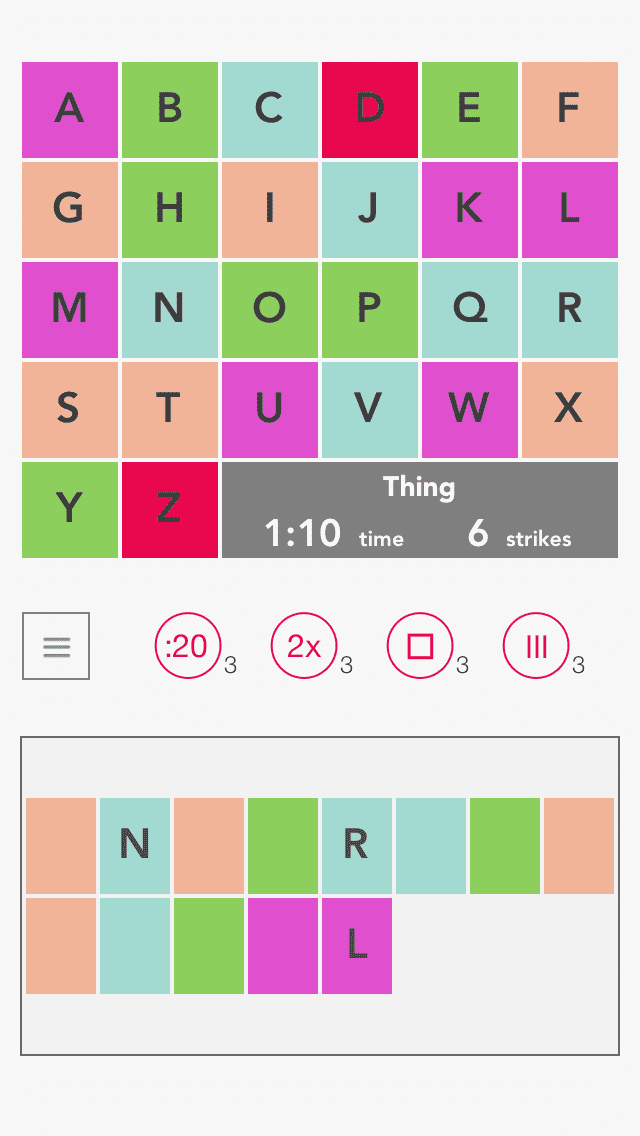This screenshot has width=640, height=1136.
Task: Pick the letter D tile
Action: pyautogui.click(x=370, y=110)
